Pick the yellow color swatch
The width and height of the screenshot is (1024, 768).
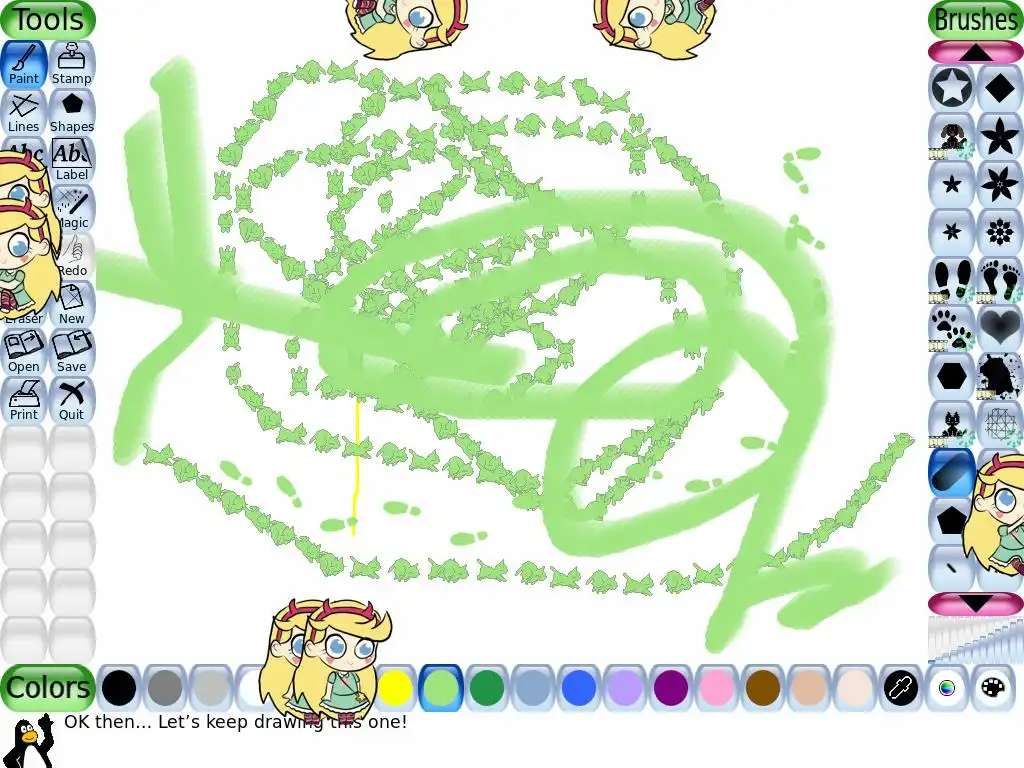pyautogui.click(x=396, y=688)
